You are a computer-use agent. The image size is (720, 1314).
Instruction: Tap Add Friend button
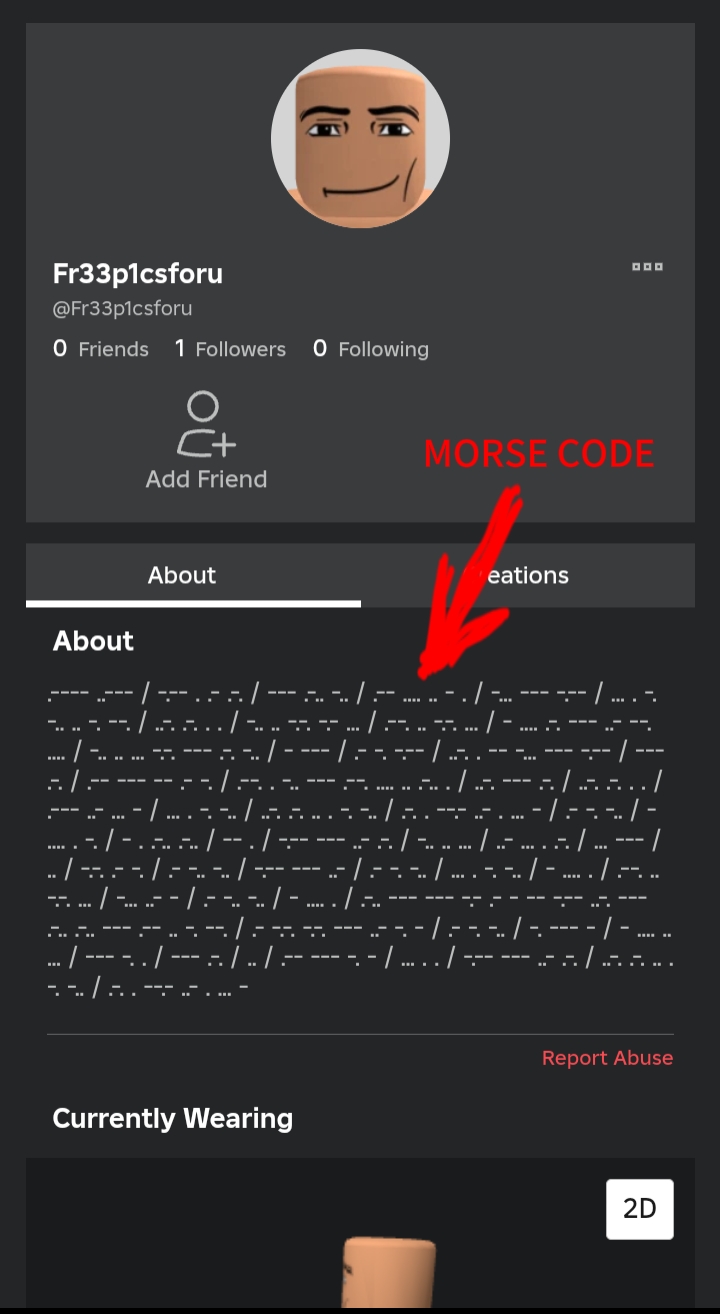pyautogui.click(x=206, y=441)
